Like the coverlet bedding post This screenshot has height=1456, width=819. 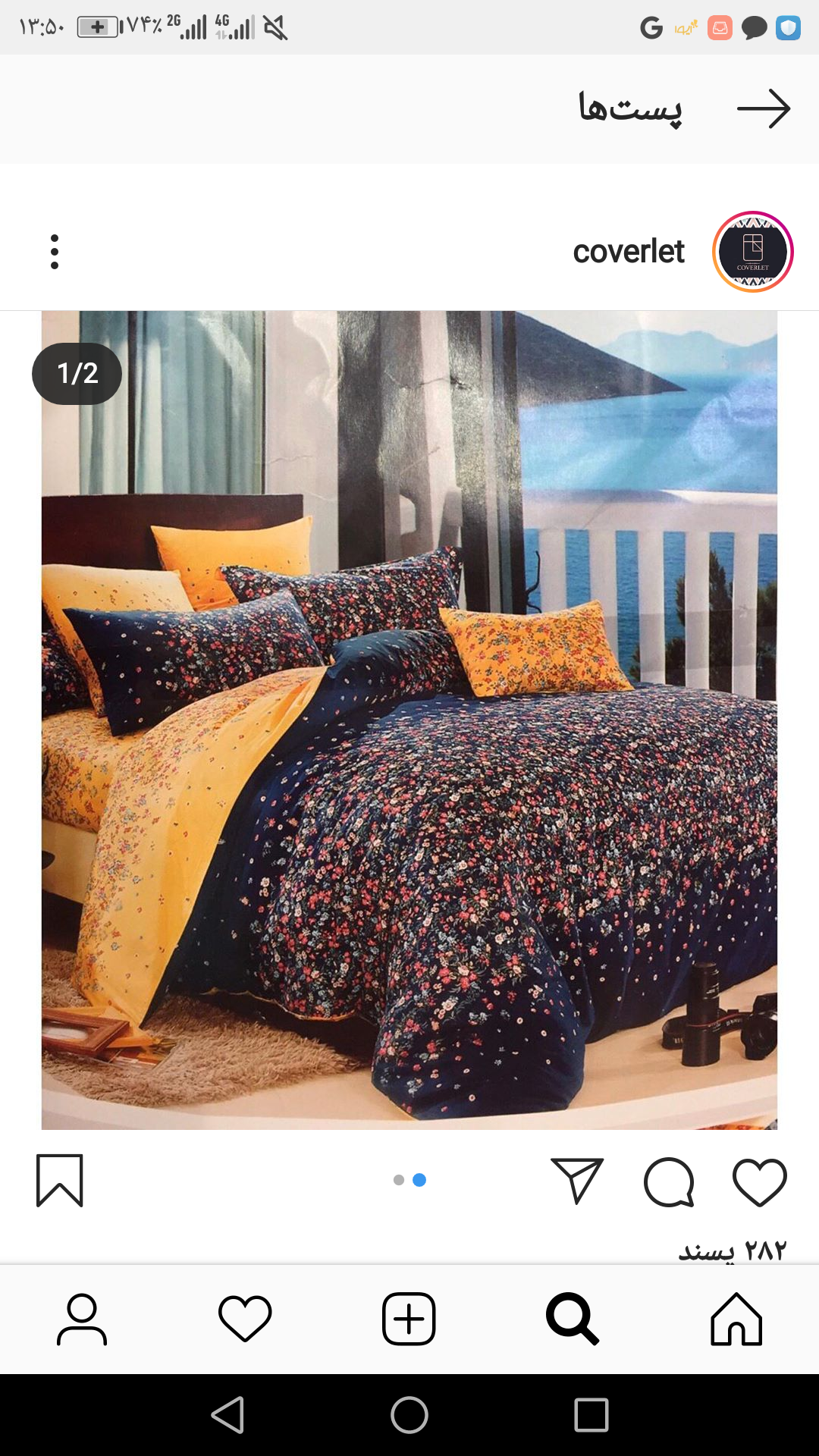point(759,1181)
